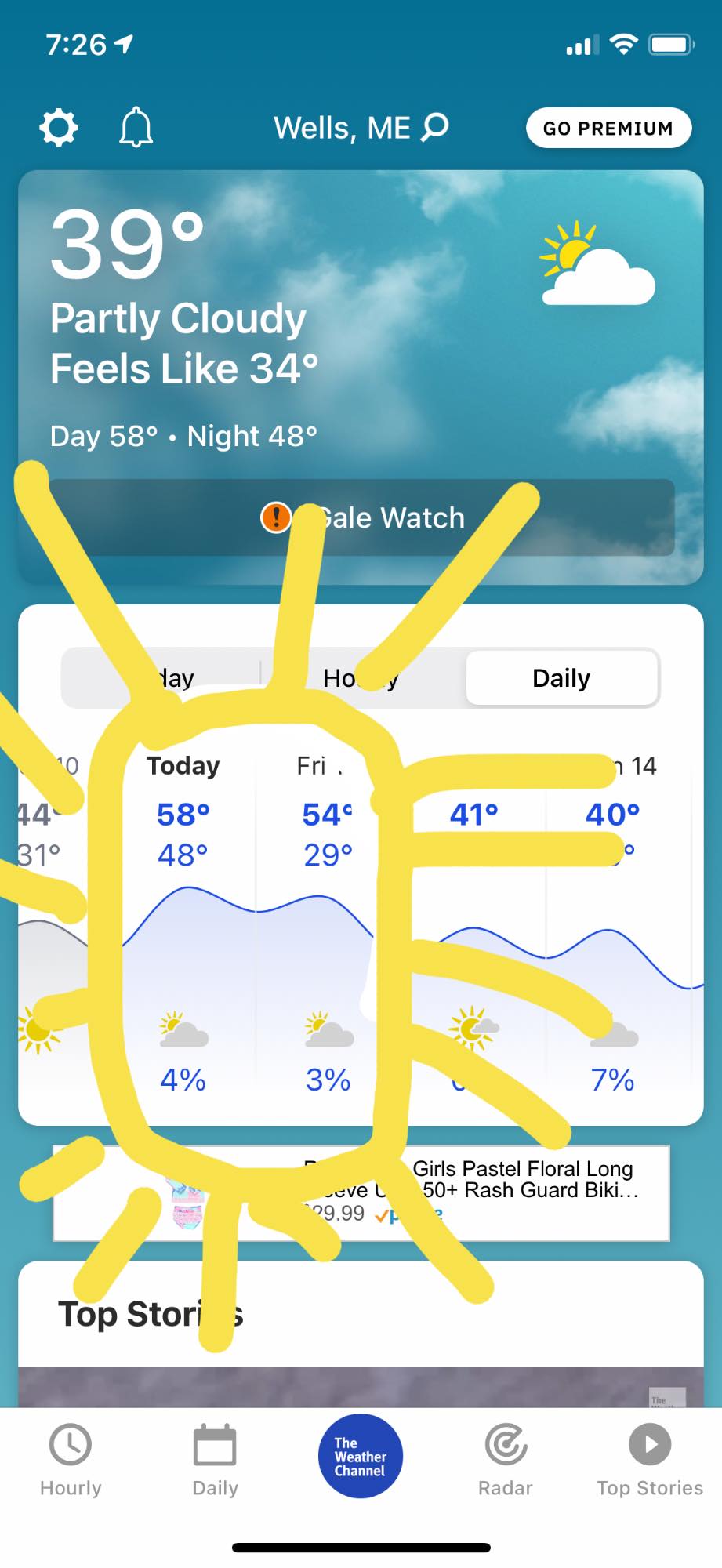Switch to the Hourly segment in forecast card
This screenshot has height=1568, width=722.
[361, 678]
